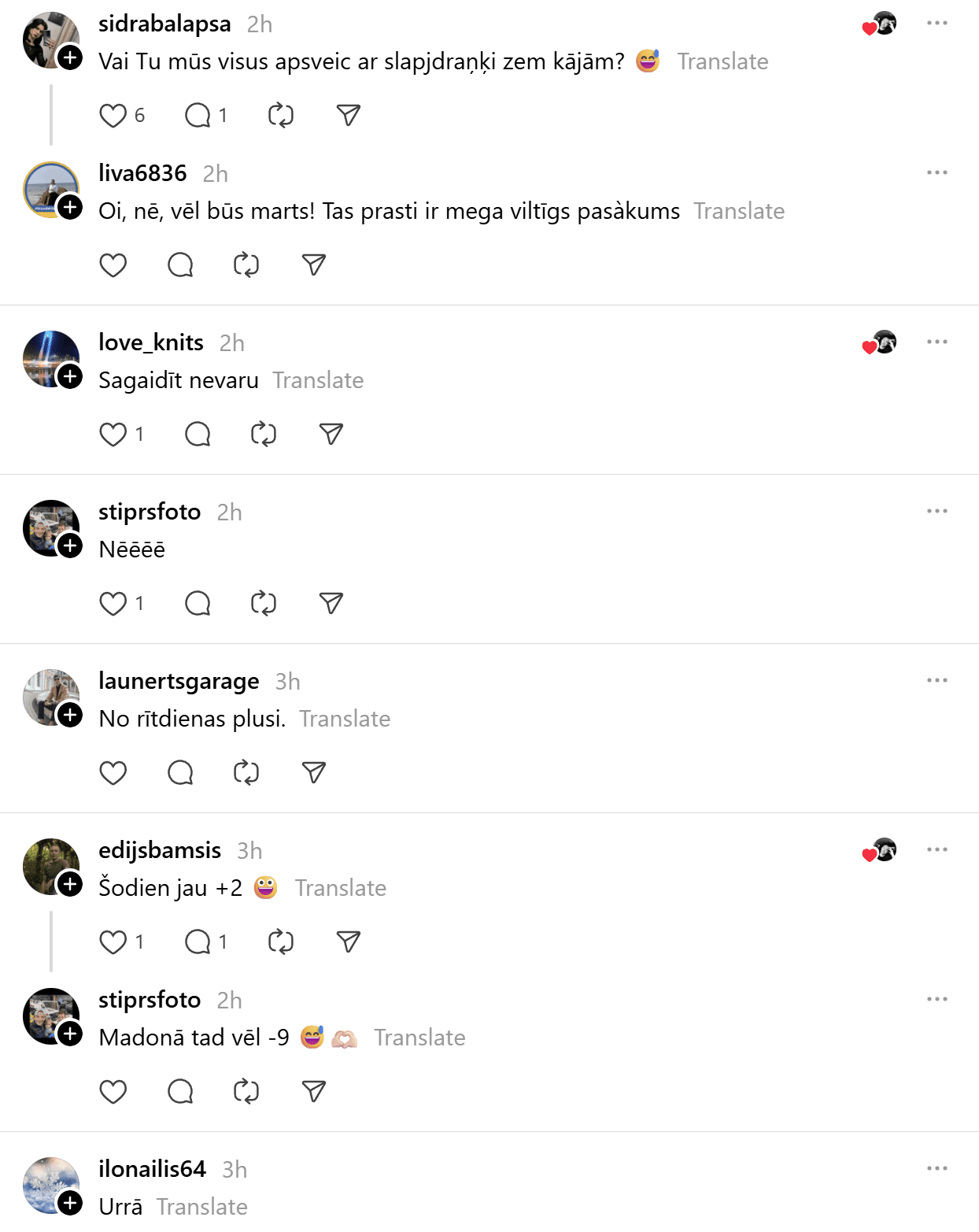Translate launertsgarage's comment
The image size is (979, 1232).
[x=345, y=719]
